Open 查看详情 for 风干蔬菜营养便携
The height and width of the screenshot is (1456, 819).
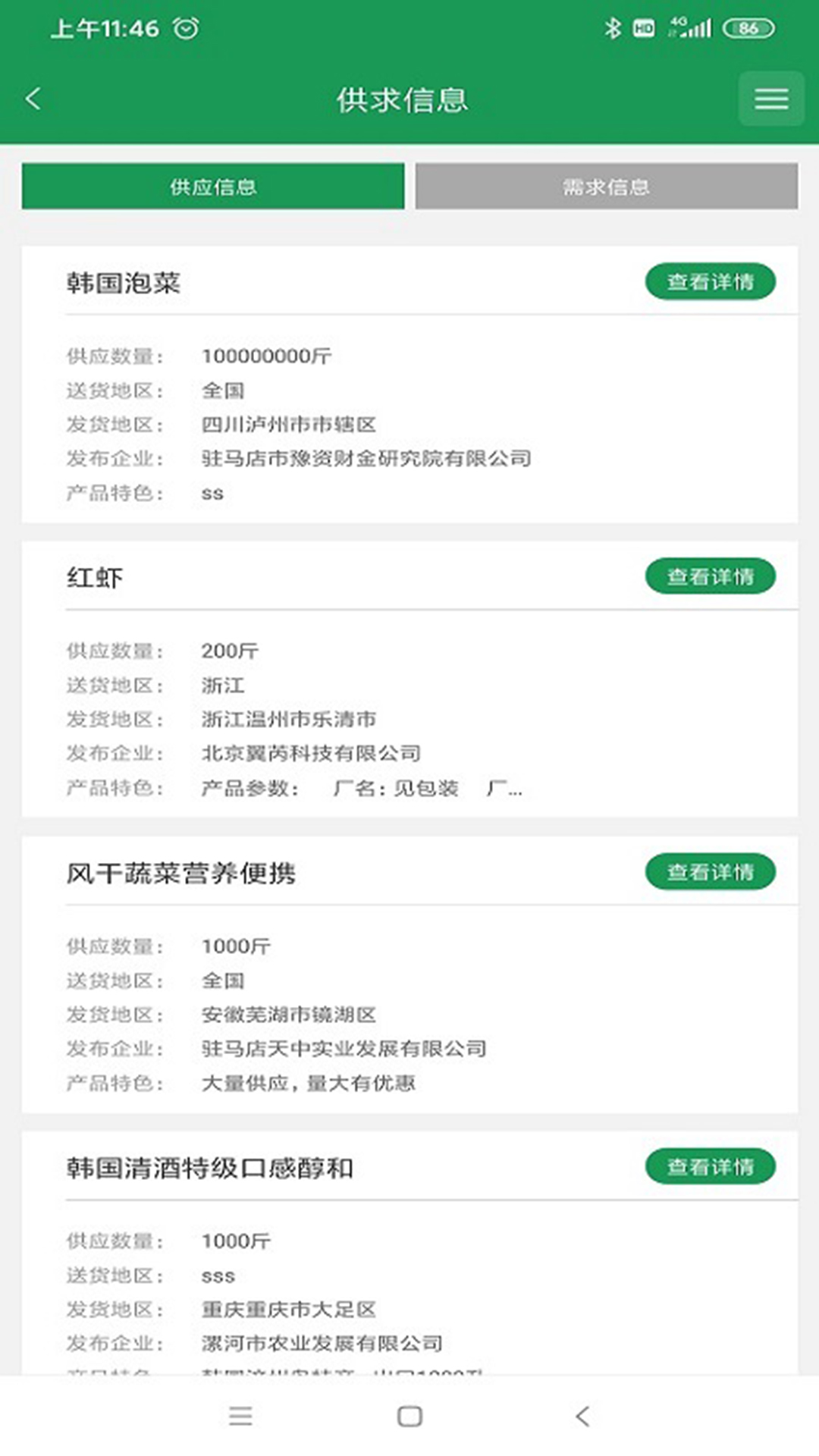(710, 871)
